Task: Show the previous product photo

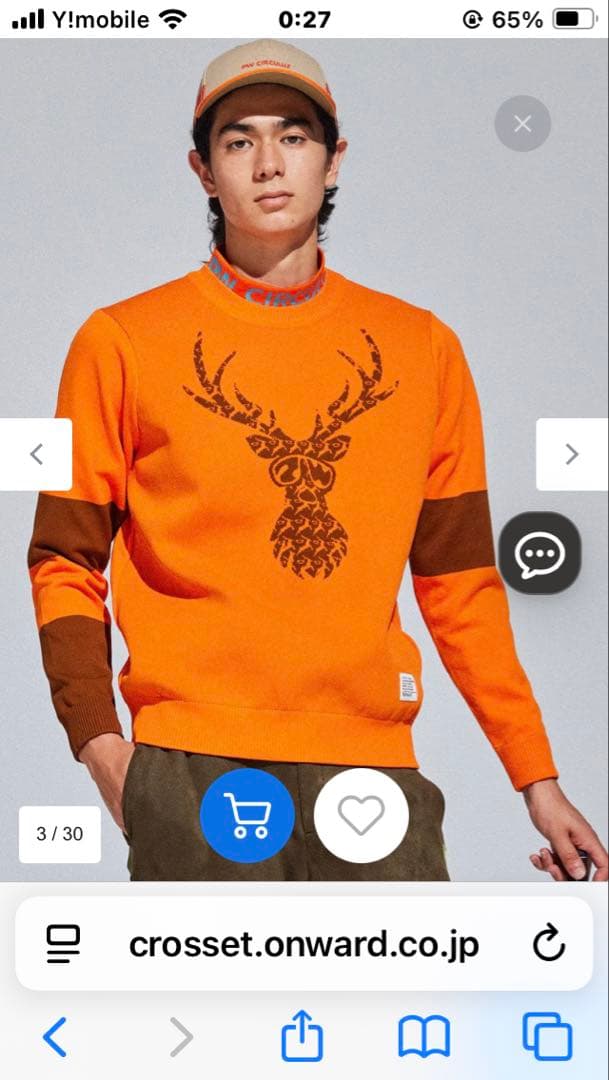Action: tap(36, 454)
